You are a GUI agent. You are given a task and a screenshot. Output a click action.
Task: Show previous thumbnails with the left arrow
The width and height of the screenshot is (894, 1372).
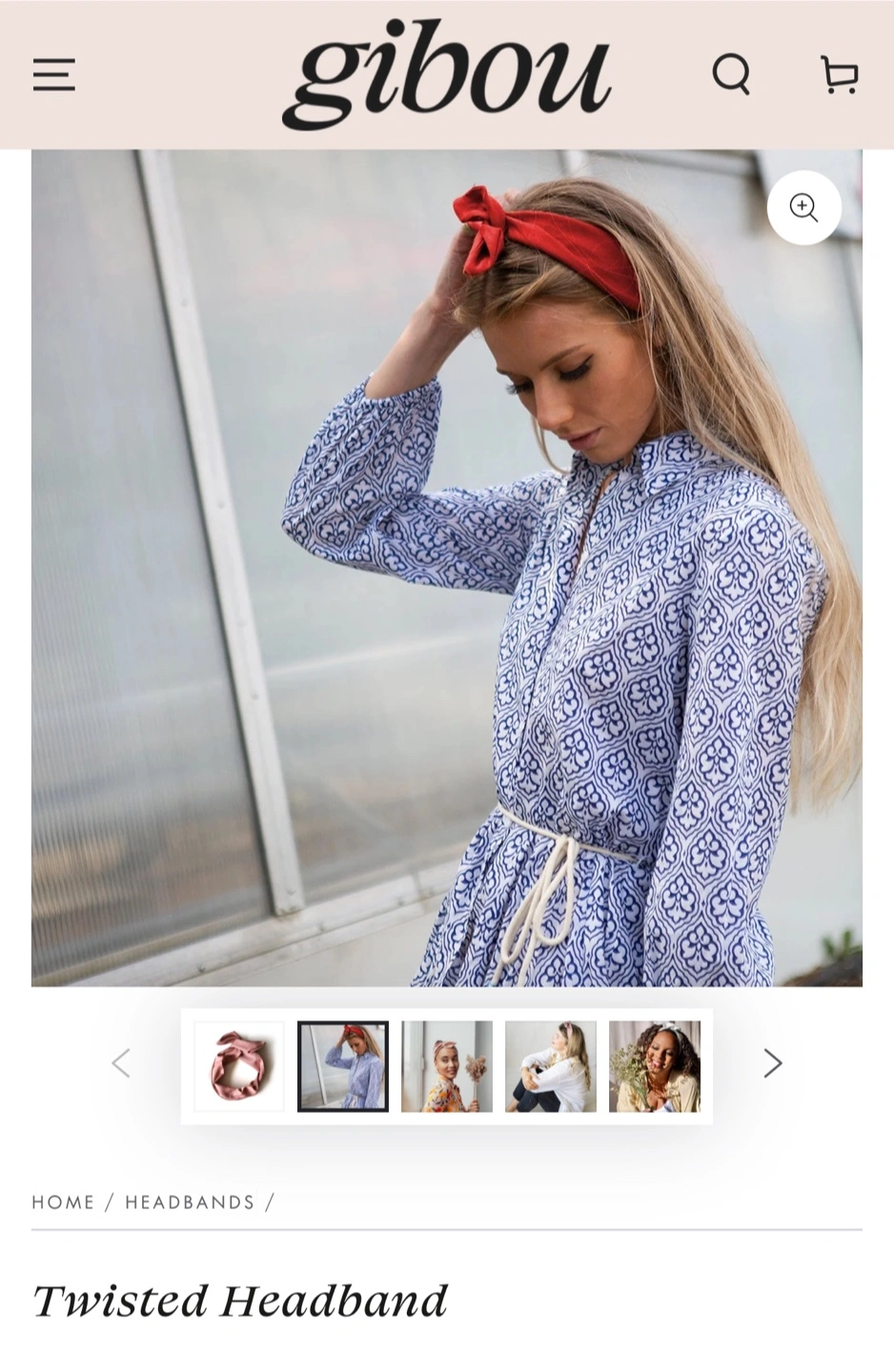point(121,1063)
